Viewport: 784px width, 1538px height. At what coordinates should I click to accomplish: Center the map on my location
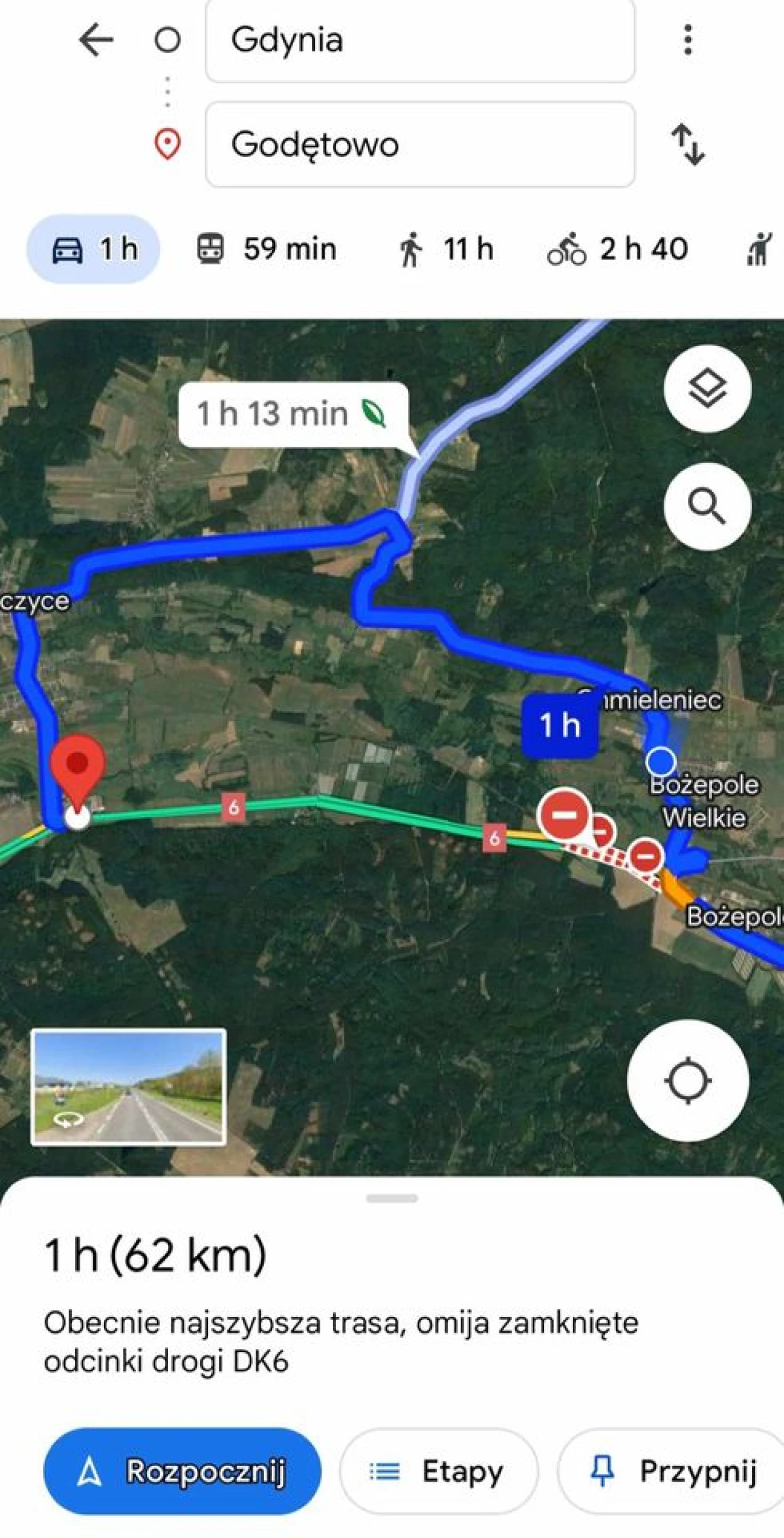(x=687, y=1081)
